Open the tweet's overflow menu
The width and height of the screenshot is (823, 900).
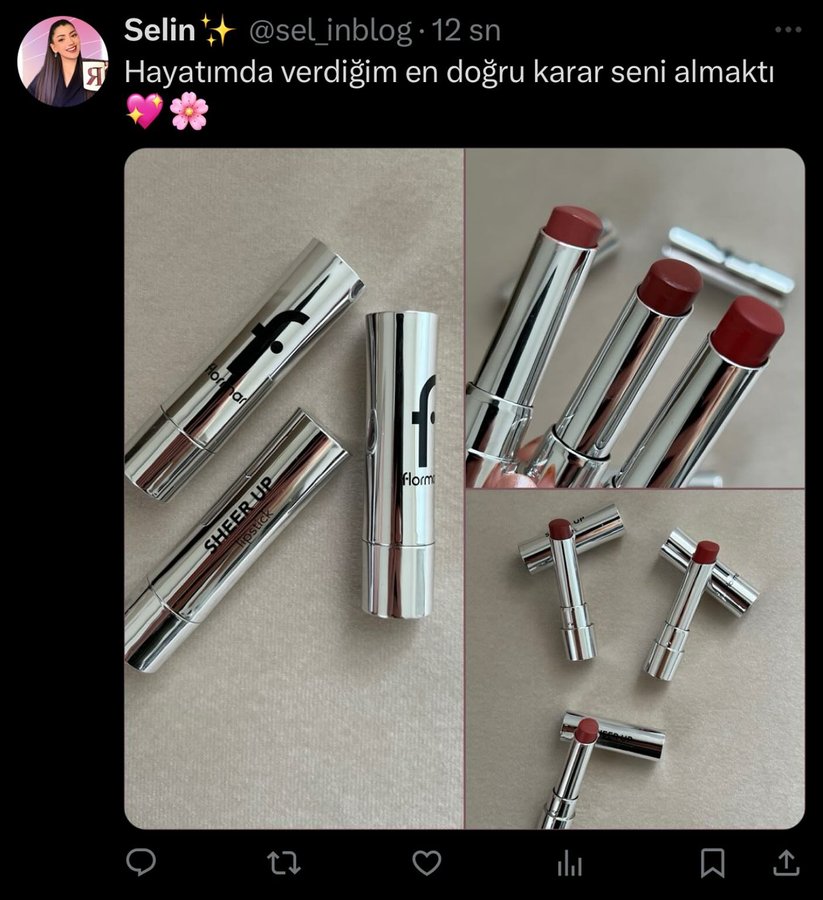(x=788, y=30)
